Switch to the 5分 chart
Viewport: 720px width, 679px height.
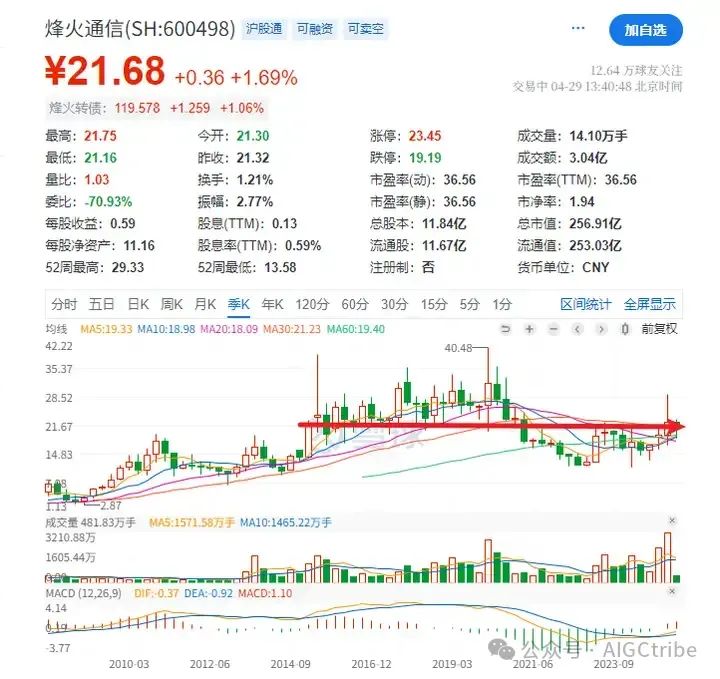tap(469, 304)
